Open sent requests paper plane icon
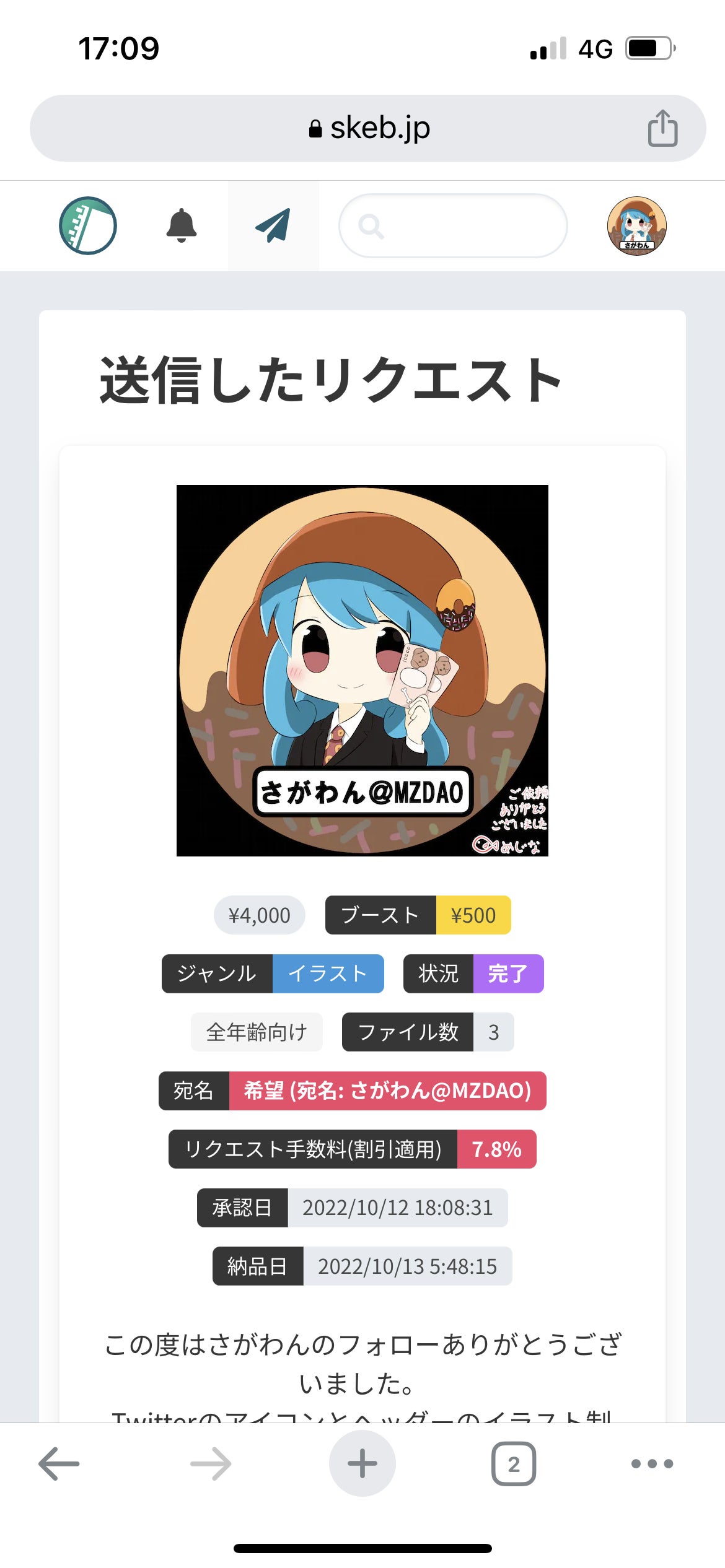Screen dimensions: 725x1568 coord(273,225)
